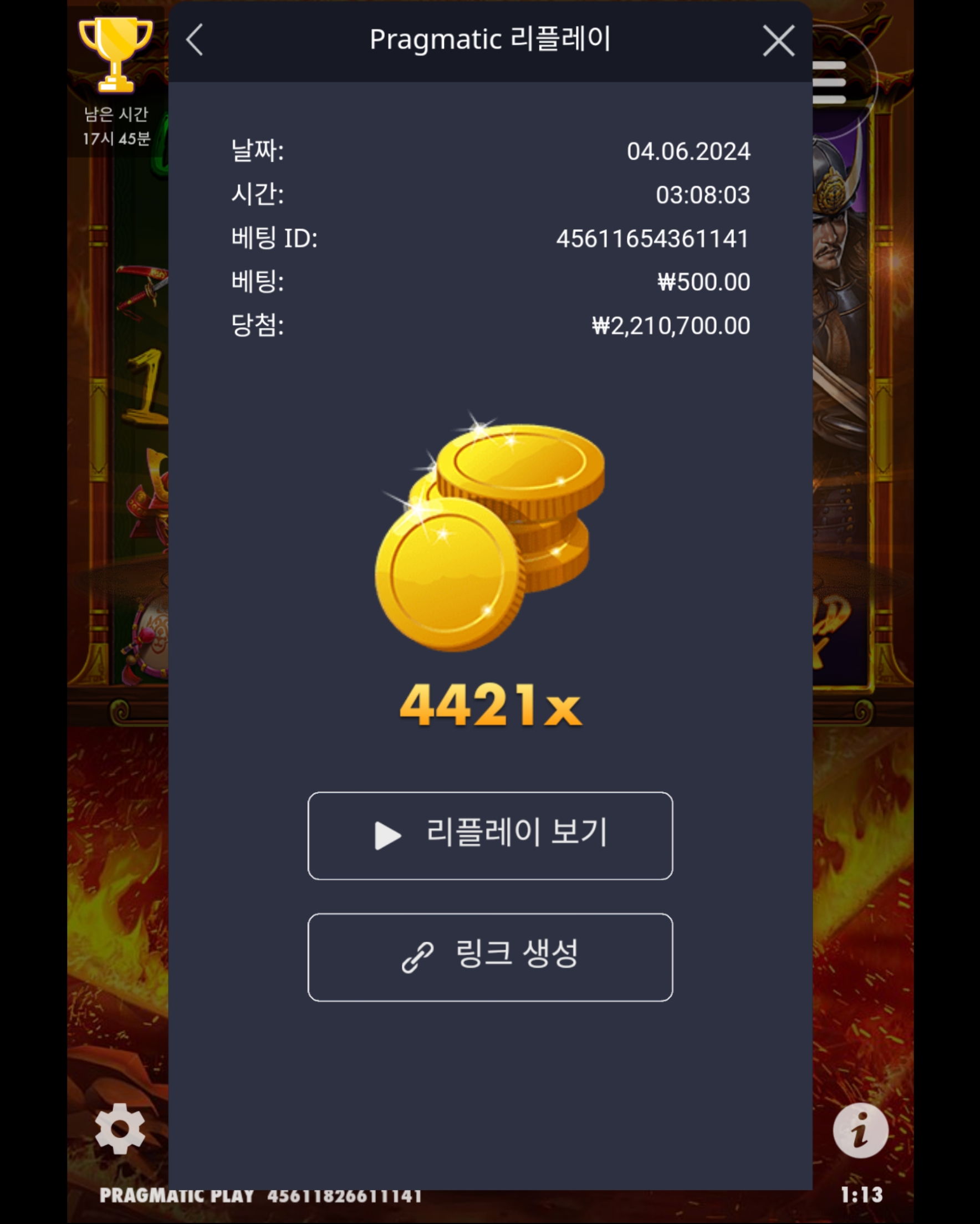Close the Pragmatic 리플레이 dialog
The width and height of the screenshot is (980, 1224).
[x=778, y=41]
